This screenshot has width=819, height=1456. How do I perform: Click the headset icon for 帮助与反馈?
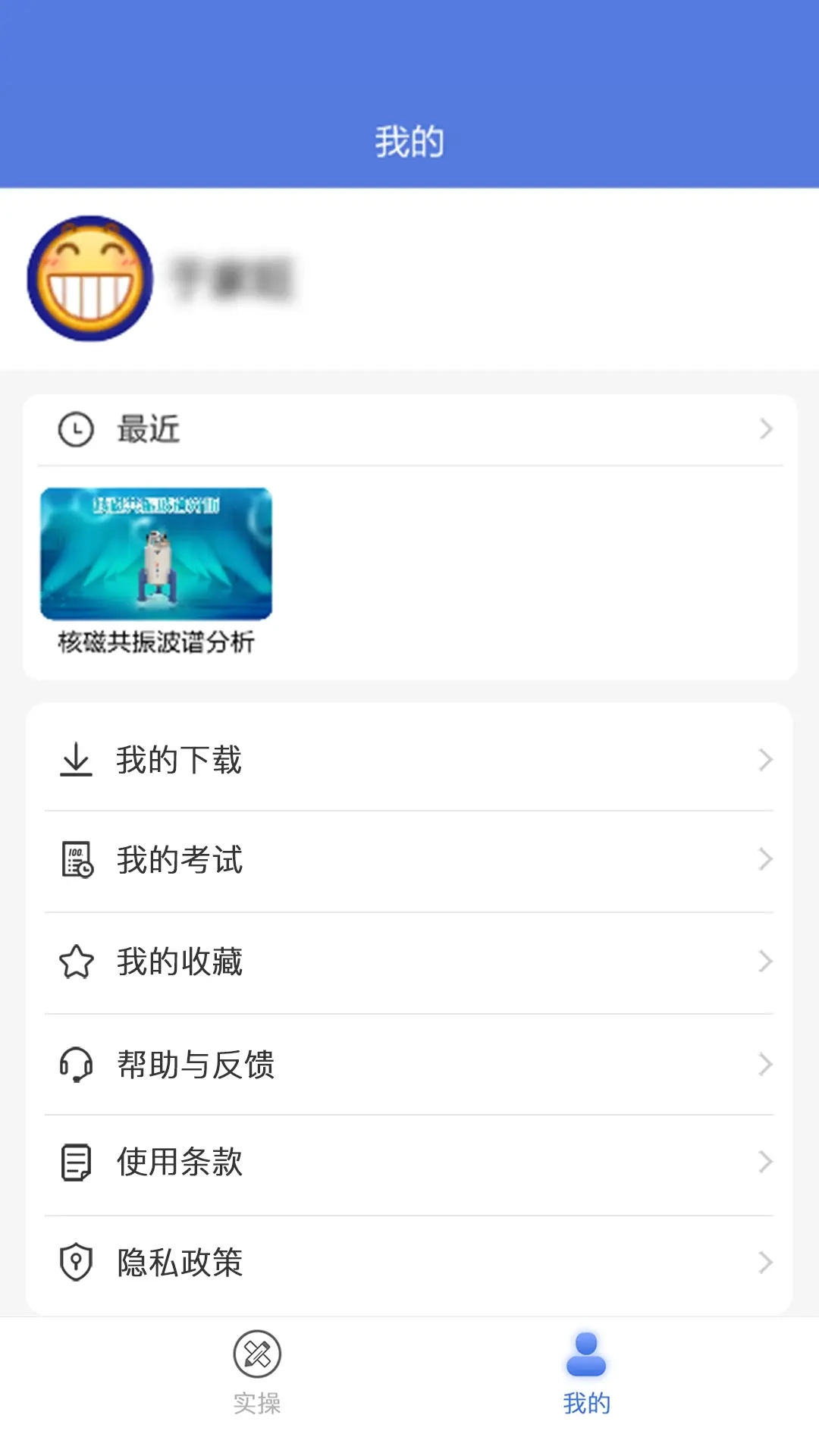(x=76, y=1064)
